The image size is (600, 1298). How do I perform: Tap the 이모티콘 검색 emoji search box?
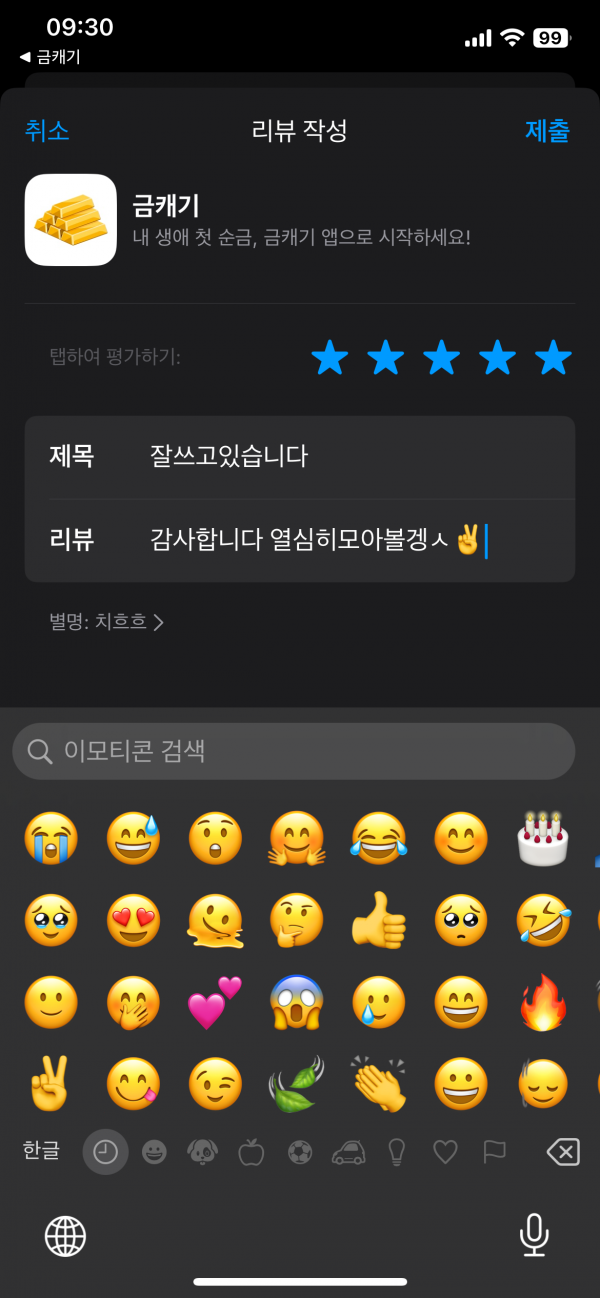point(293,751)
